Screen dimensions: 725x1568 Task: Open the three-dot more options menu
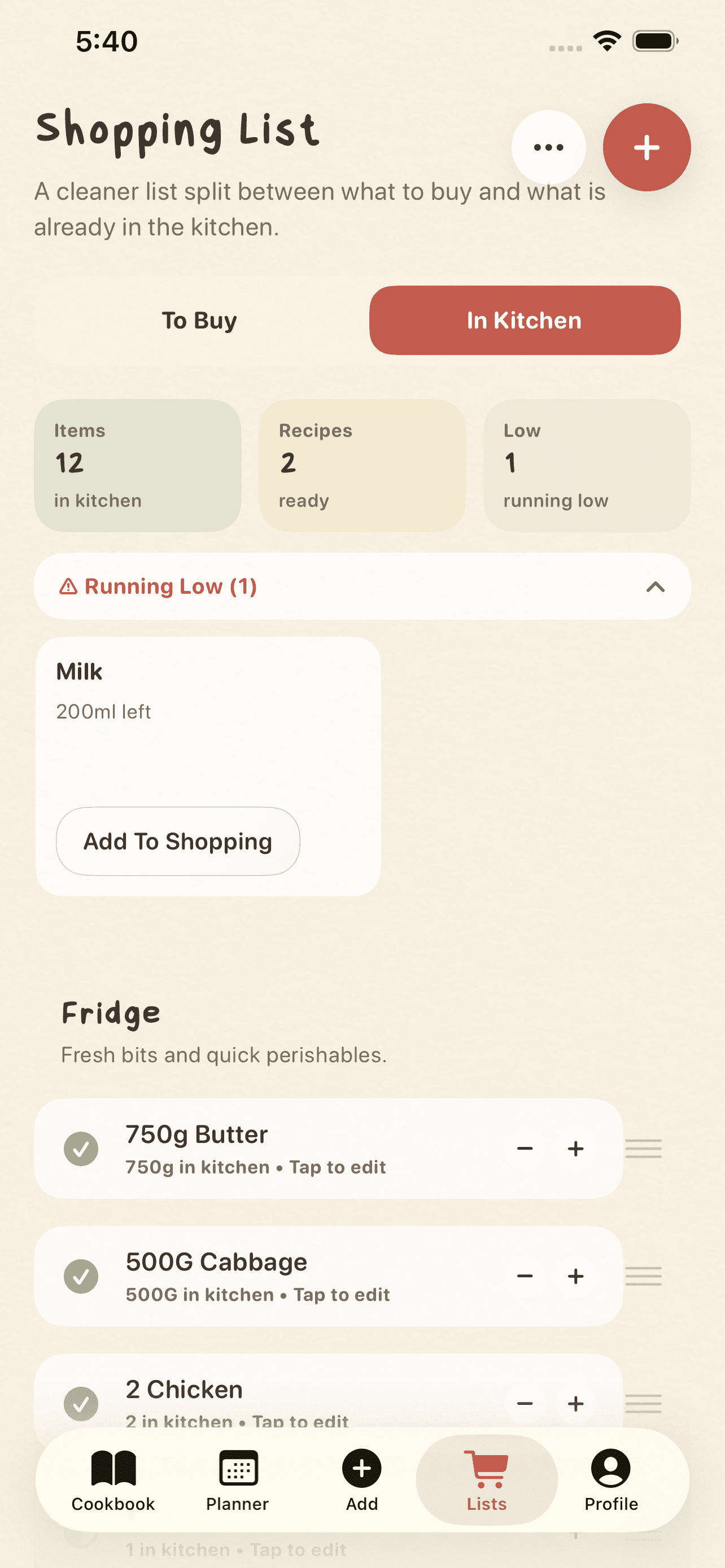pos(548,147)
